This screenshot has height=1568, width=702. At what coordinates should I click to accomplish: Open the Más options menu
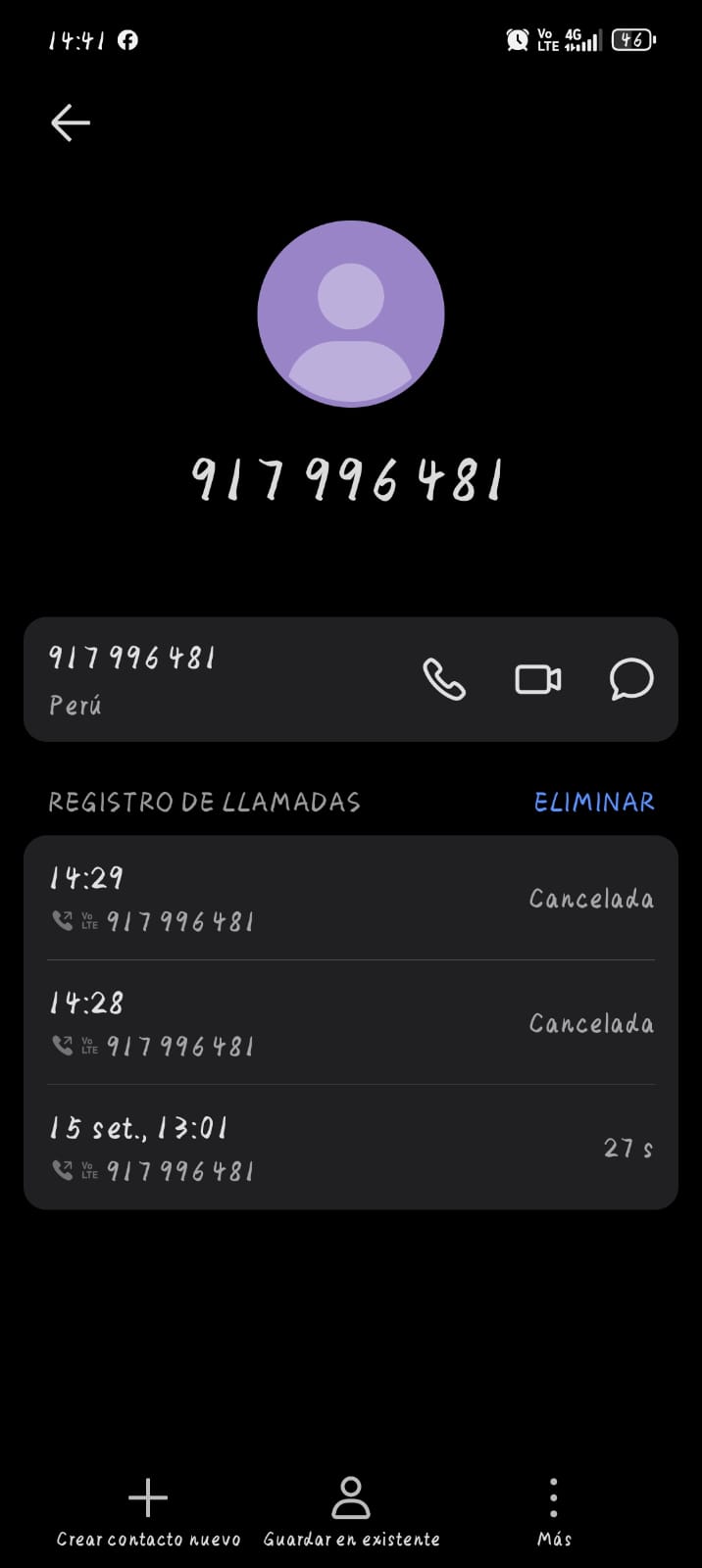pos(554,1513)
